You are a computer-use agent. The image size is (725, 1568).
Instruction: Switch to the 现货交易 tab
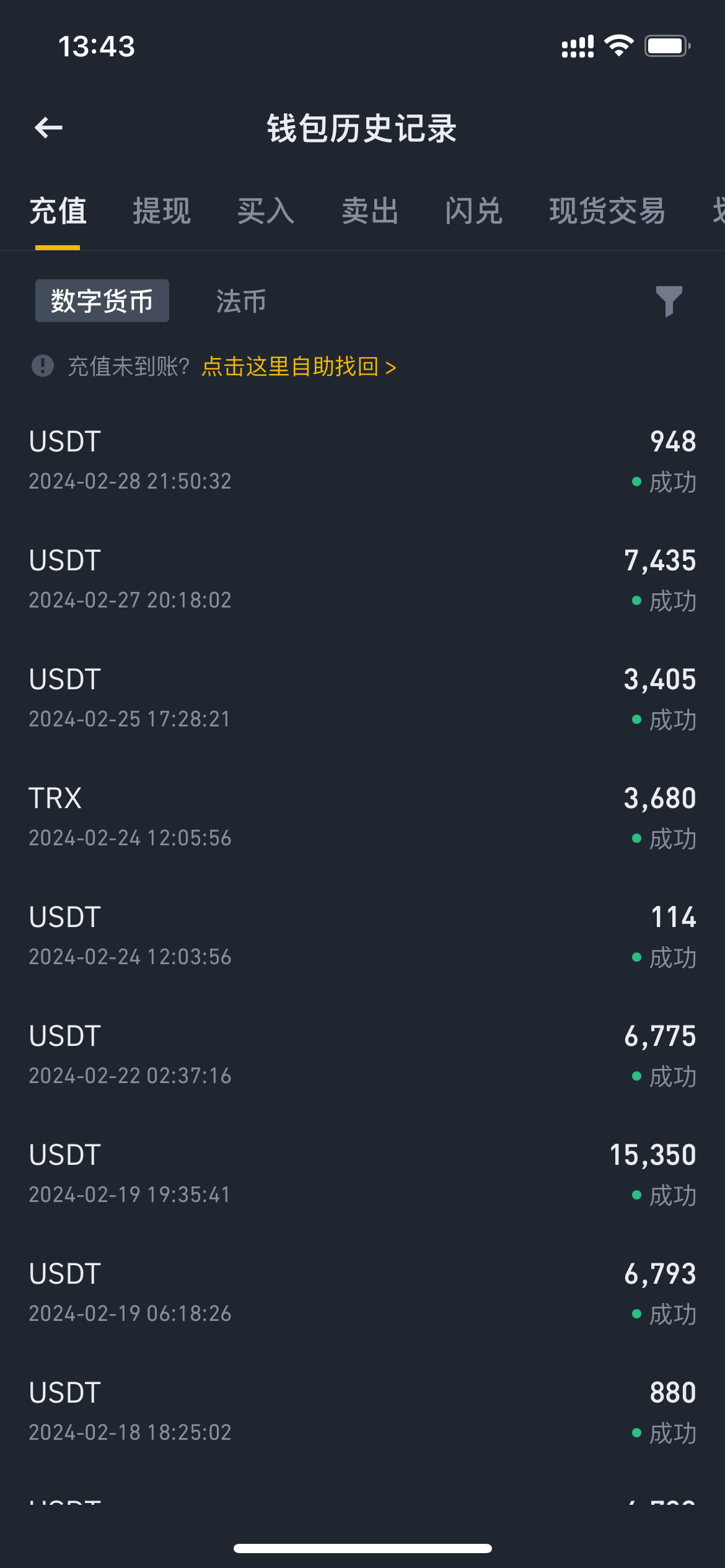point(607,211)
